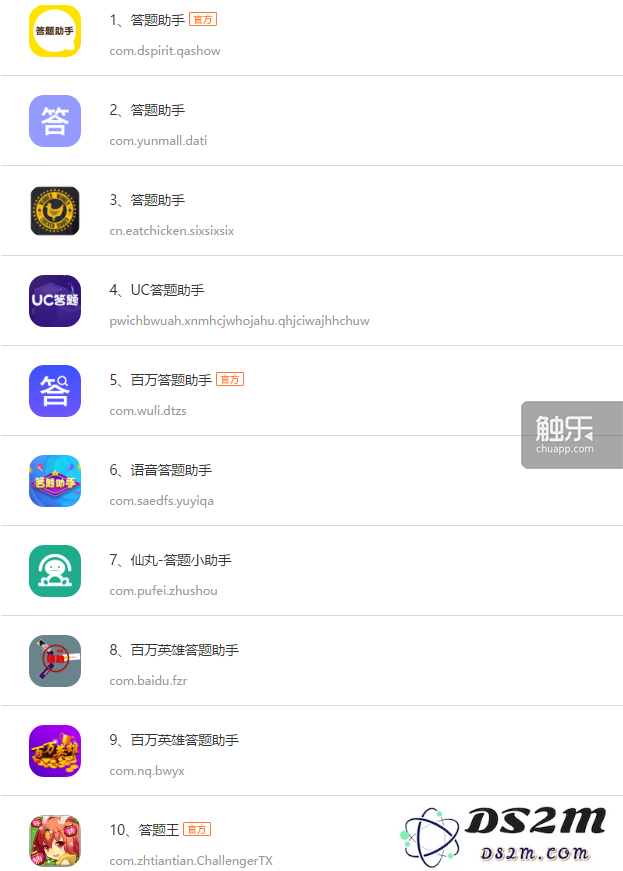Select 百万答题助手 by com.wuli.dtzs
The width and height of the screenshot is (623, 871).
click(x=171, y=380)
